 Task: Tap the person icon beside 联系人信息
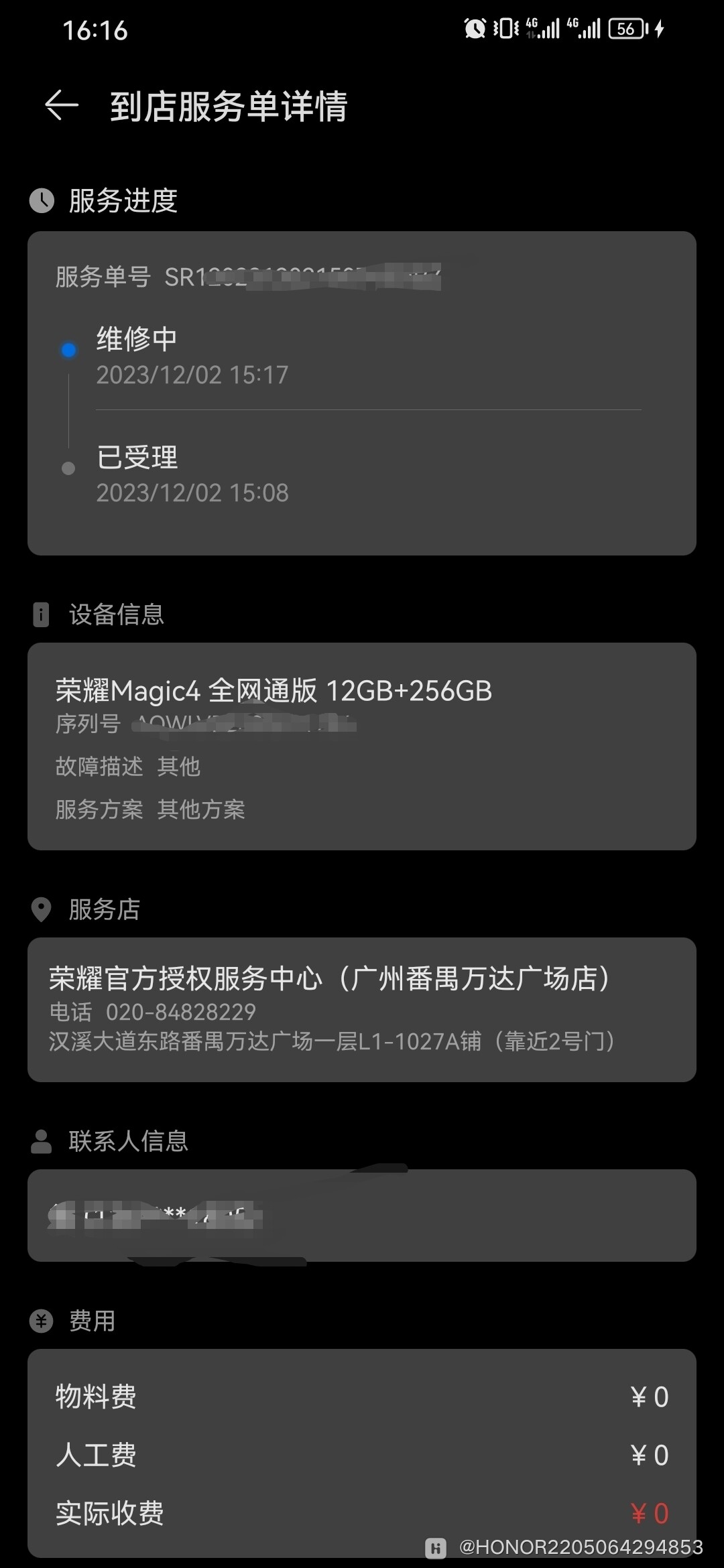point(42,1141)
